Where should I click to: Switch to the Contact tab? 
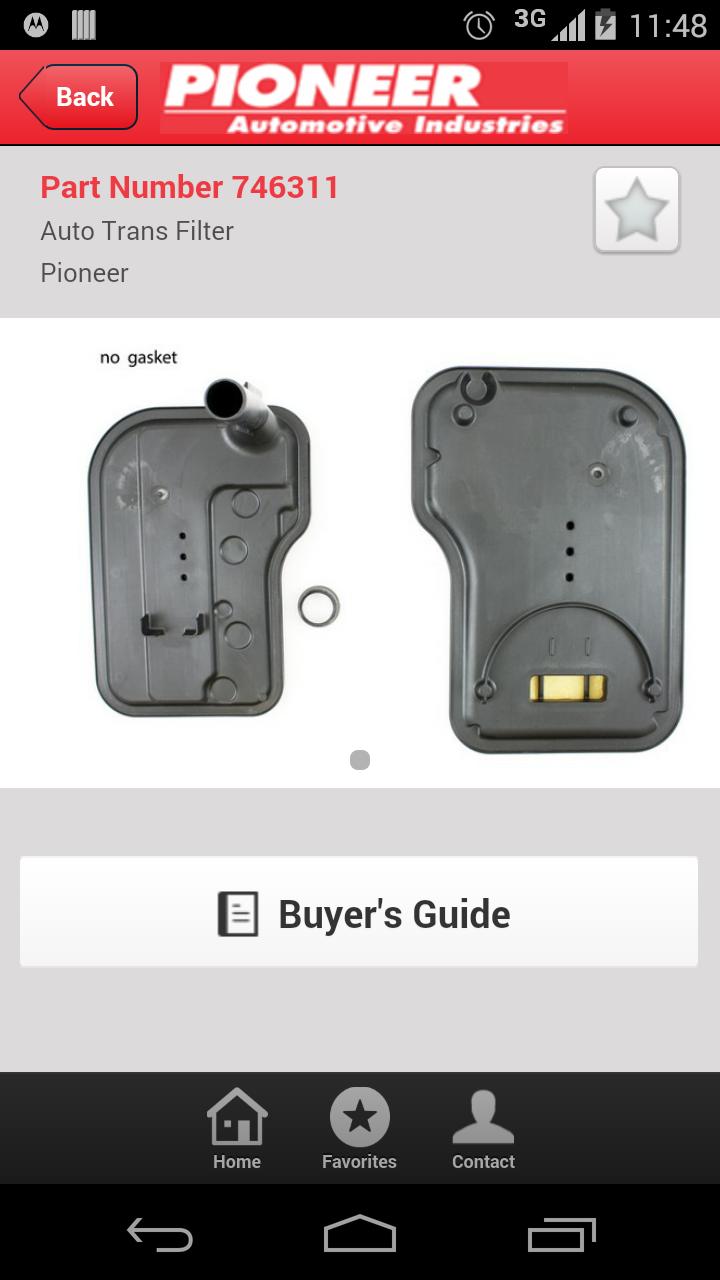(483, 1128)
